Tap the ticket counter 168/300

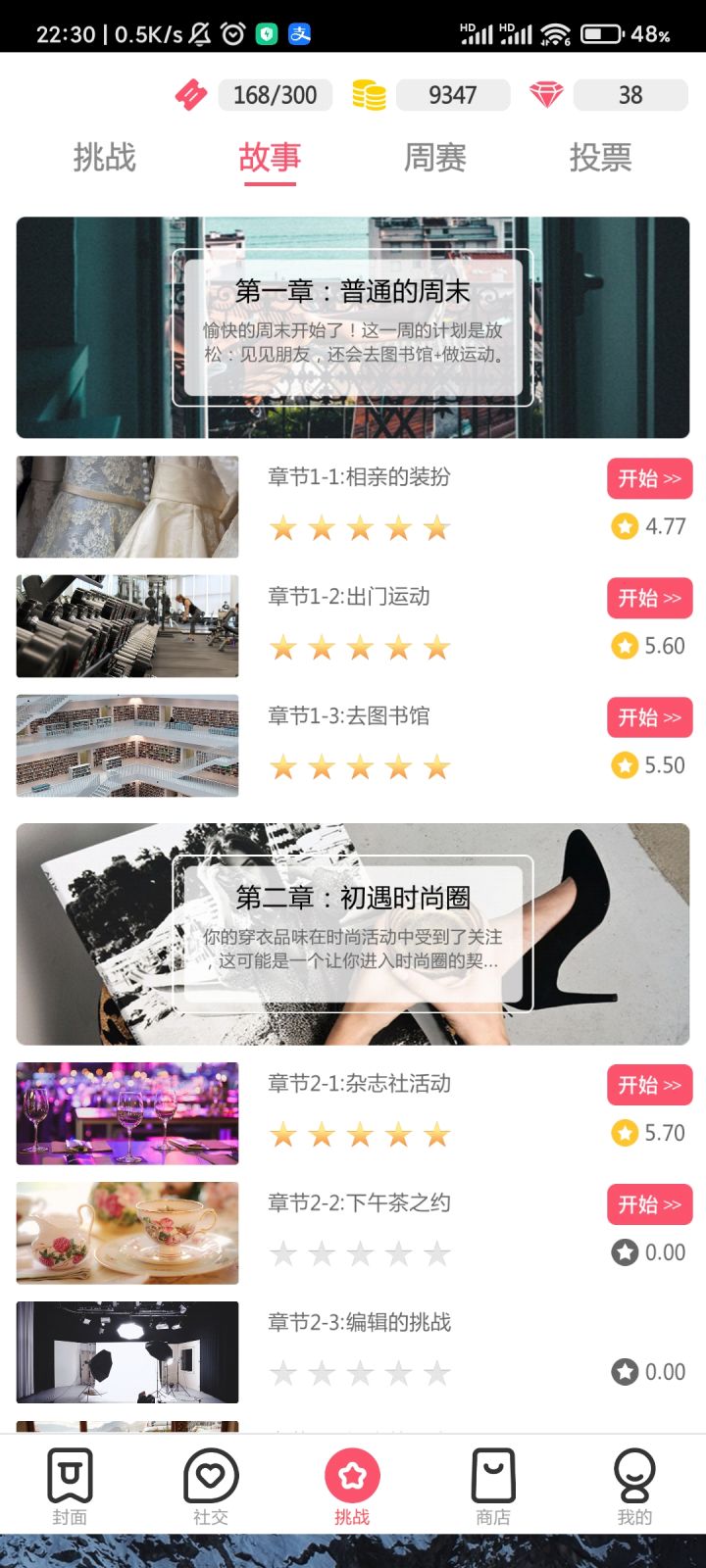point(275,95)
